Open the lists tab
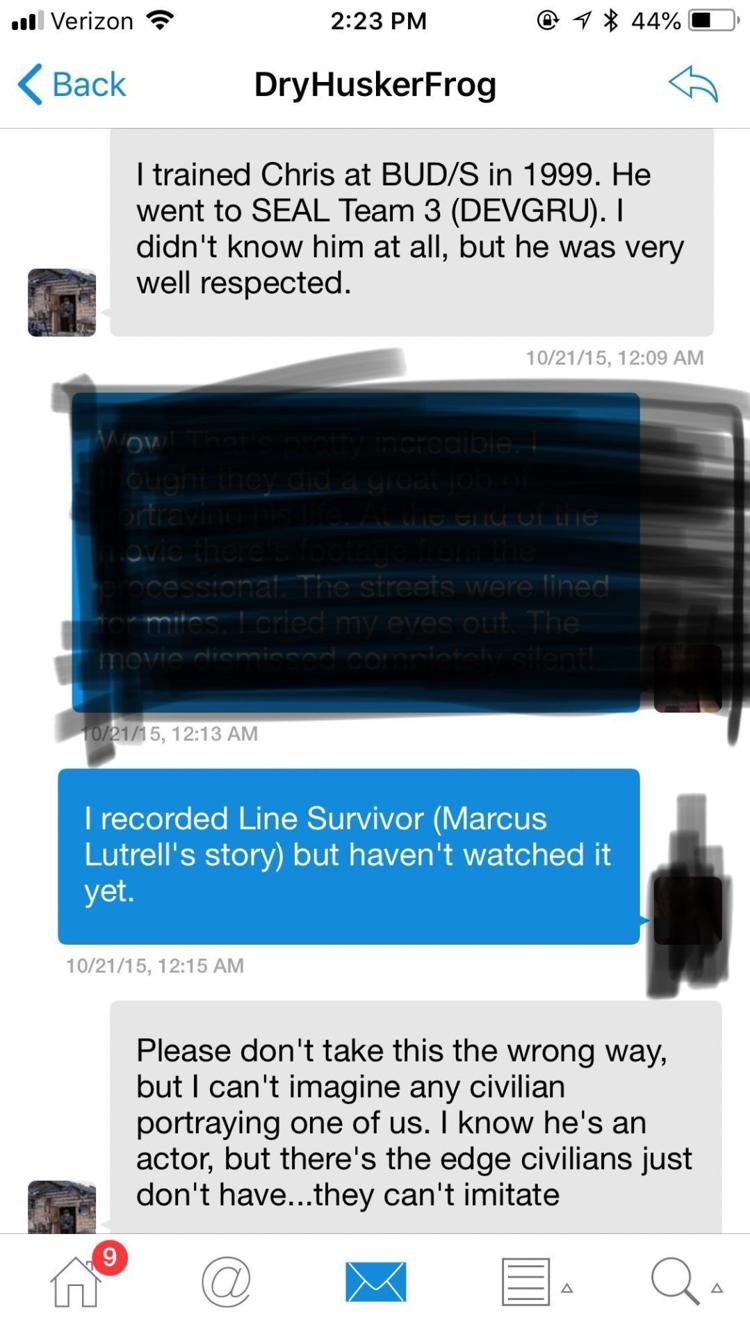This screenshot has height=1334, width=750. 525,1282
